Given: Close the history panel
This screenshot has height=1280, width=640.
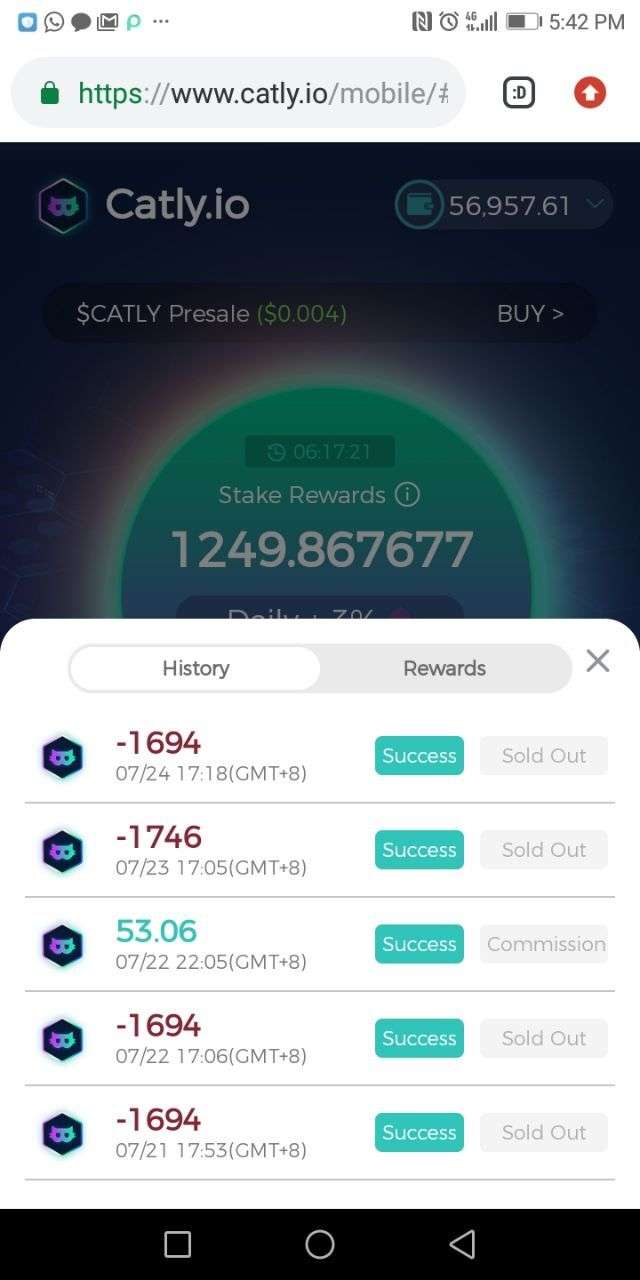Looking at the screenshot, I should [x=597, y=661].
